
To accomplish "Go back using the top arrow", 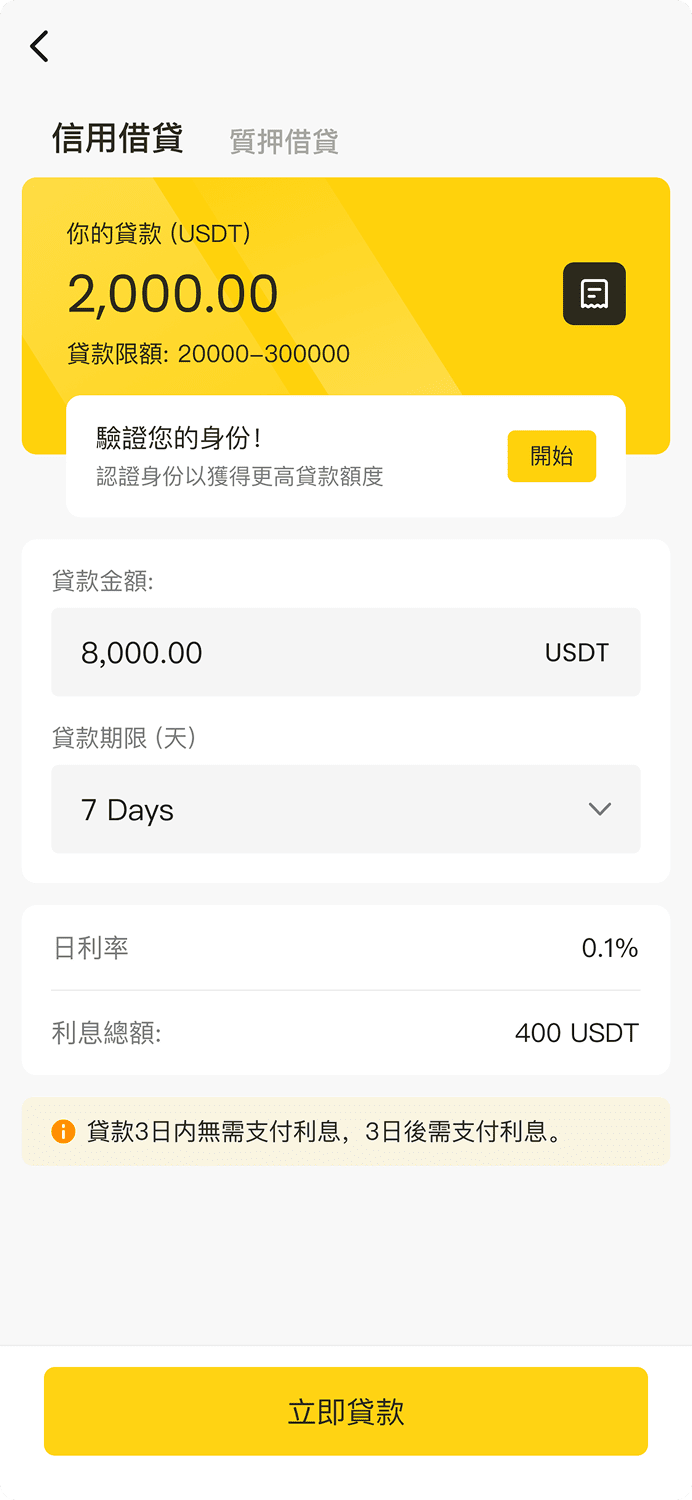I will 39,46.
